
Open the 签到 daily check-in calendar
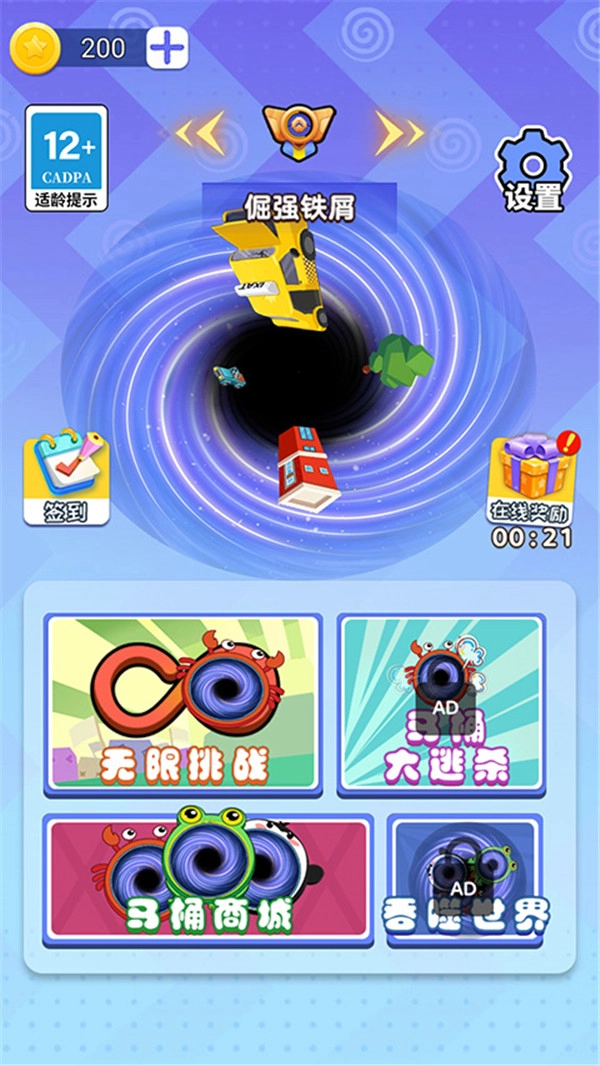click(65, 480)
